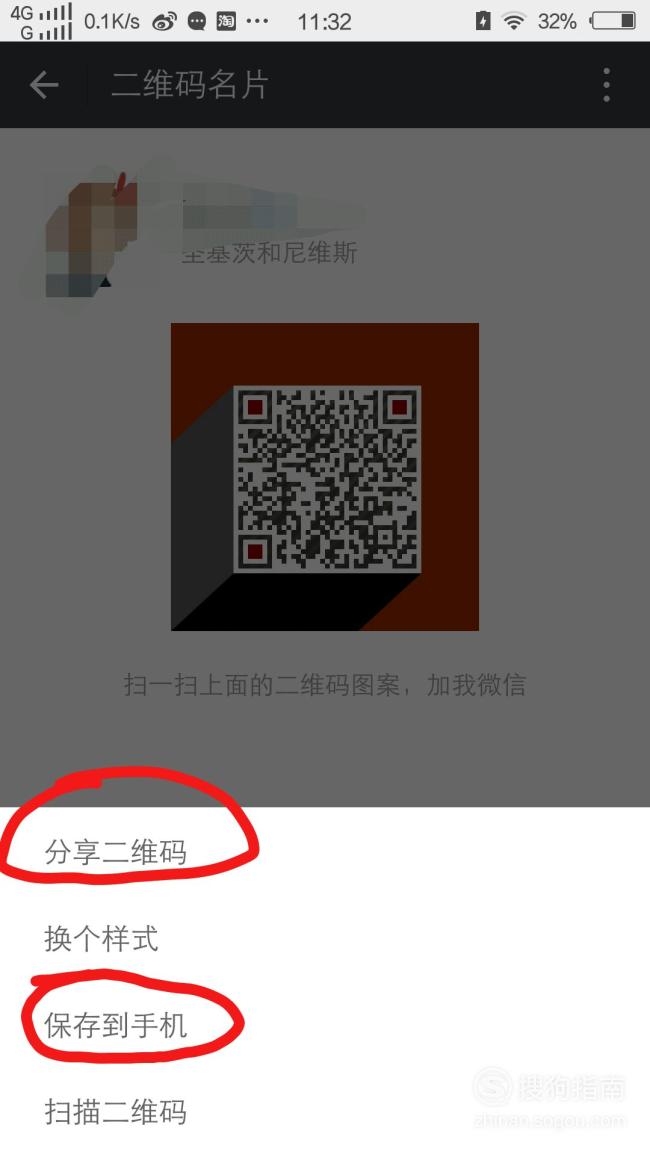650x1155 pixels.
Task: Open 扫描二维码 to scan a QR code
Action: [116, 1111]
